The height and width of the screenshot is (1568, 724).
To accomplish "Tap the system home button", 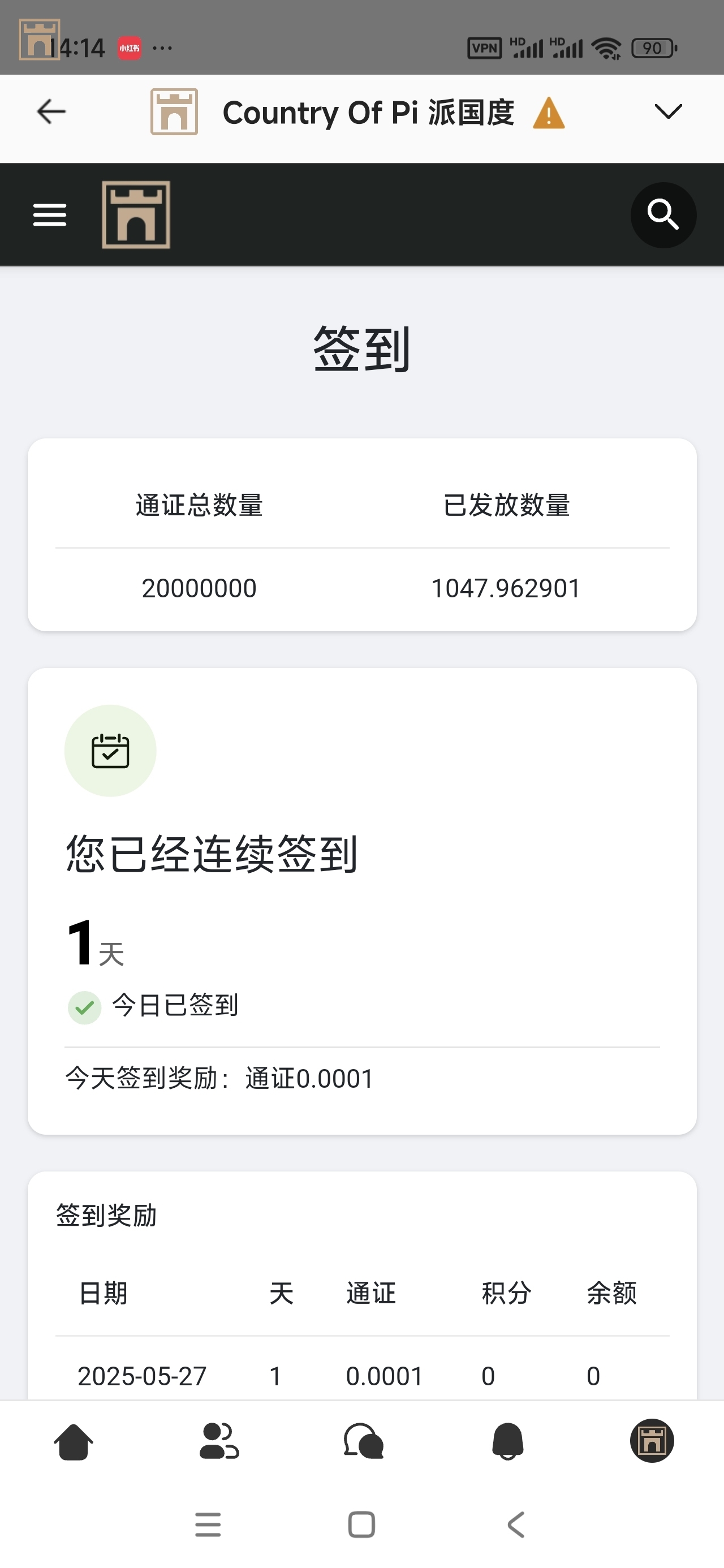I will click(x=361, y=1524).
